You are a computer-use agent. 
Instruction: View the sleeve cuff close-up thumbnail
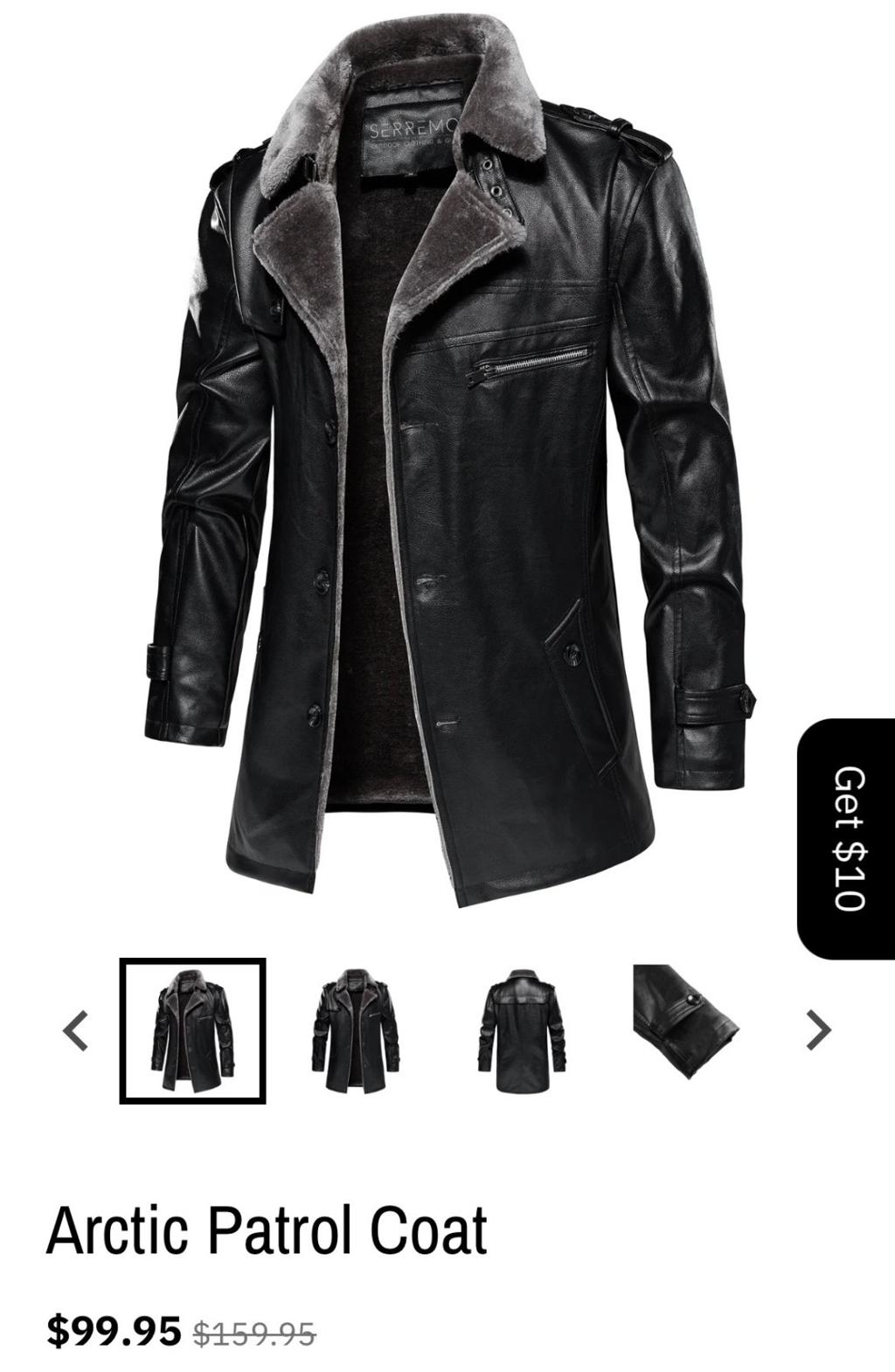click(x=685, y=1021)
